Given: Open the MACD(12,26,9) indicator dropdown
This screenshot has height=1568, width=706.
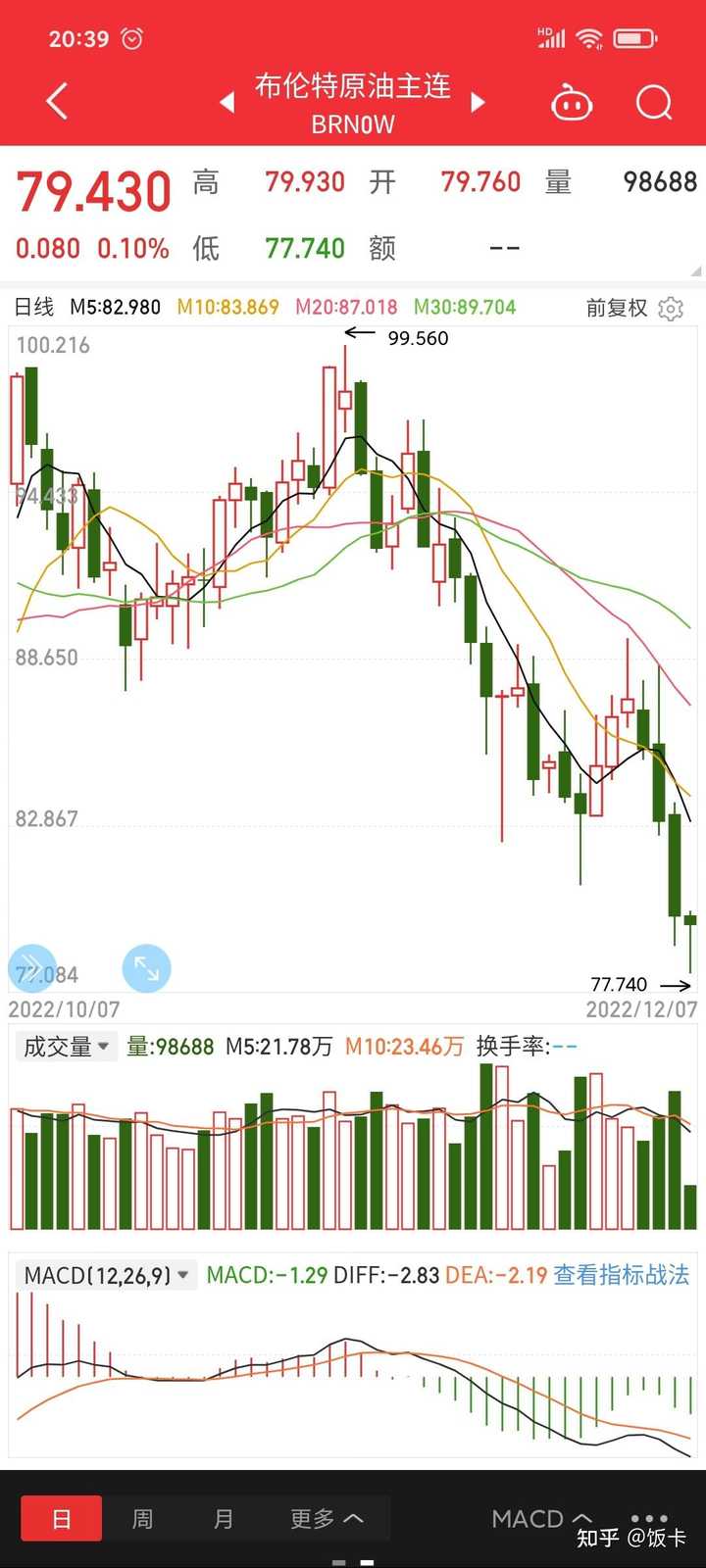Looking at the screenshot, I should [x=106, y=1275].
